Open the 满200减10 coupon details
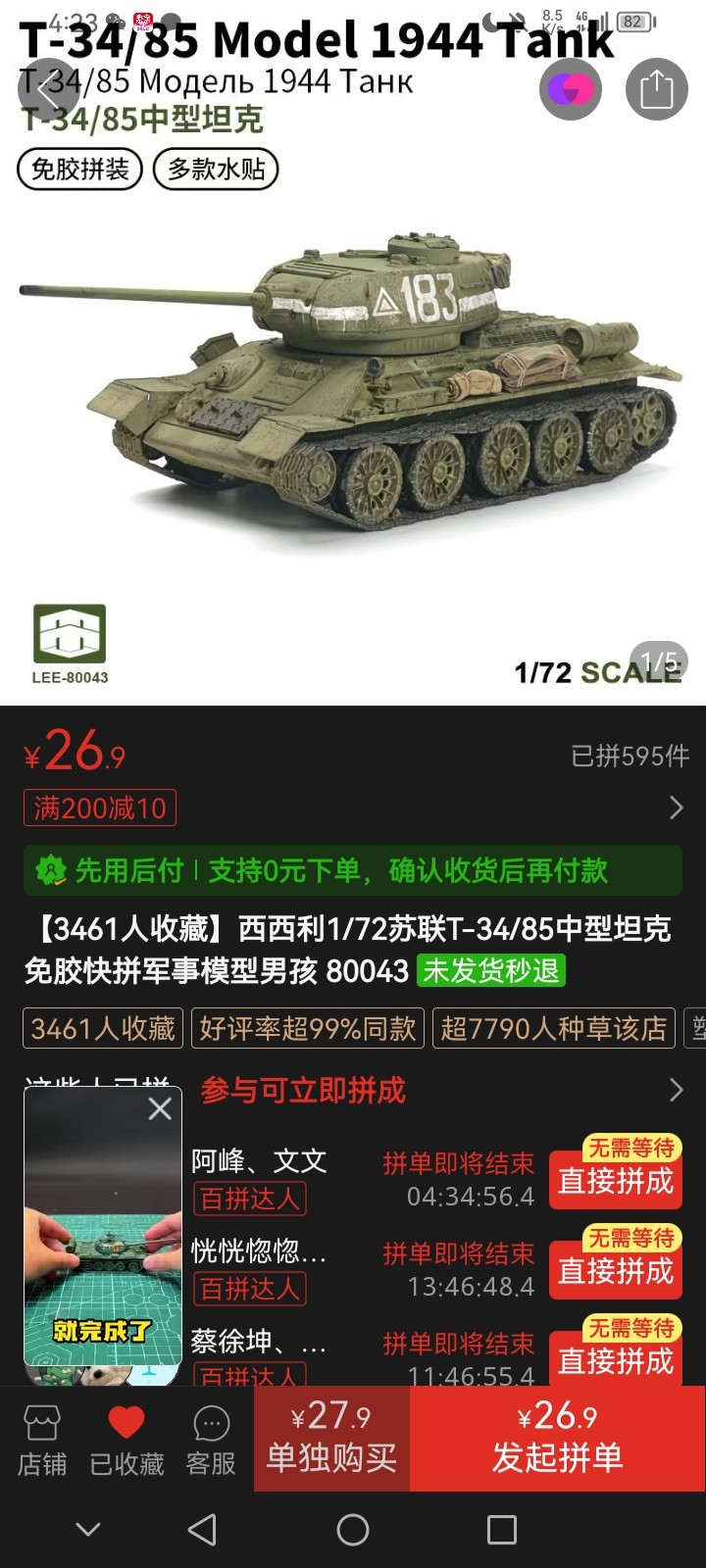 pyautogui.click(x=101, y=808)
